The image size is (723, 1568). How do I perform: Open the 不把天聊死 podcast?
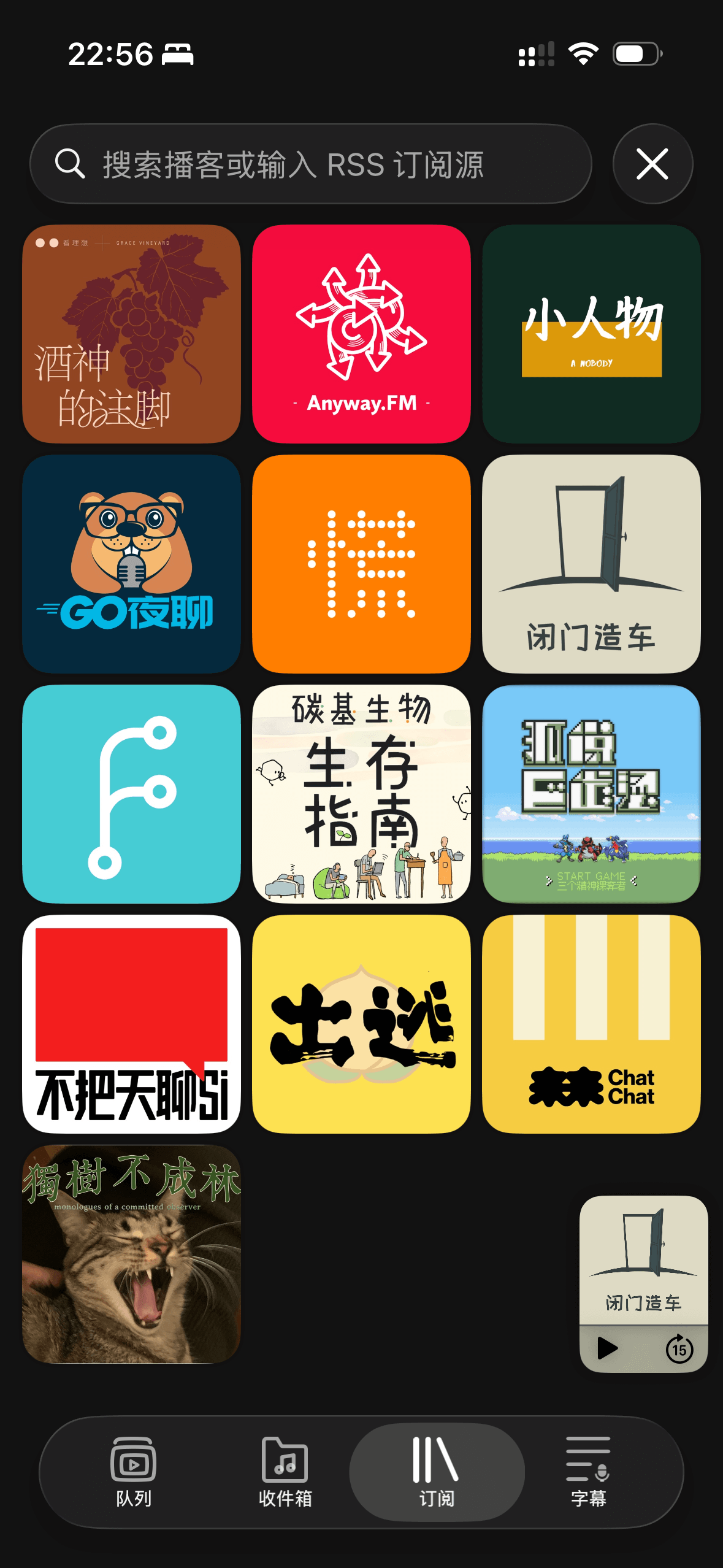tap(131, 1024)
